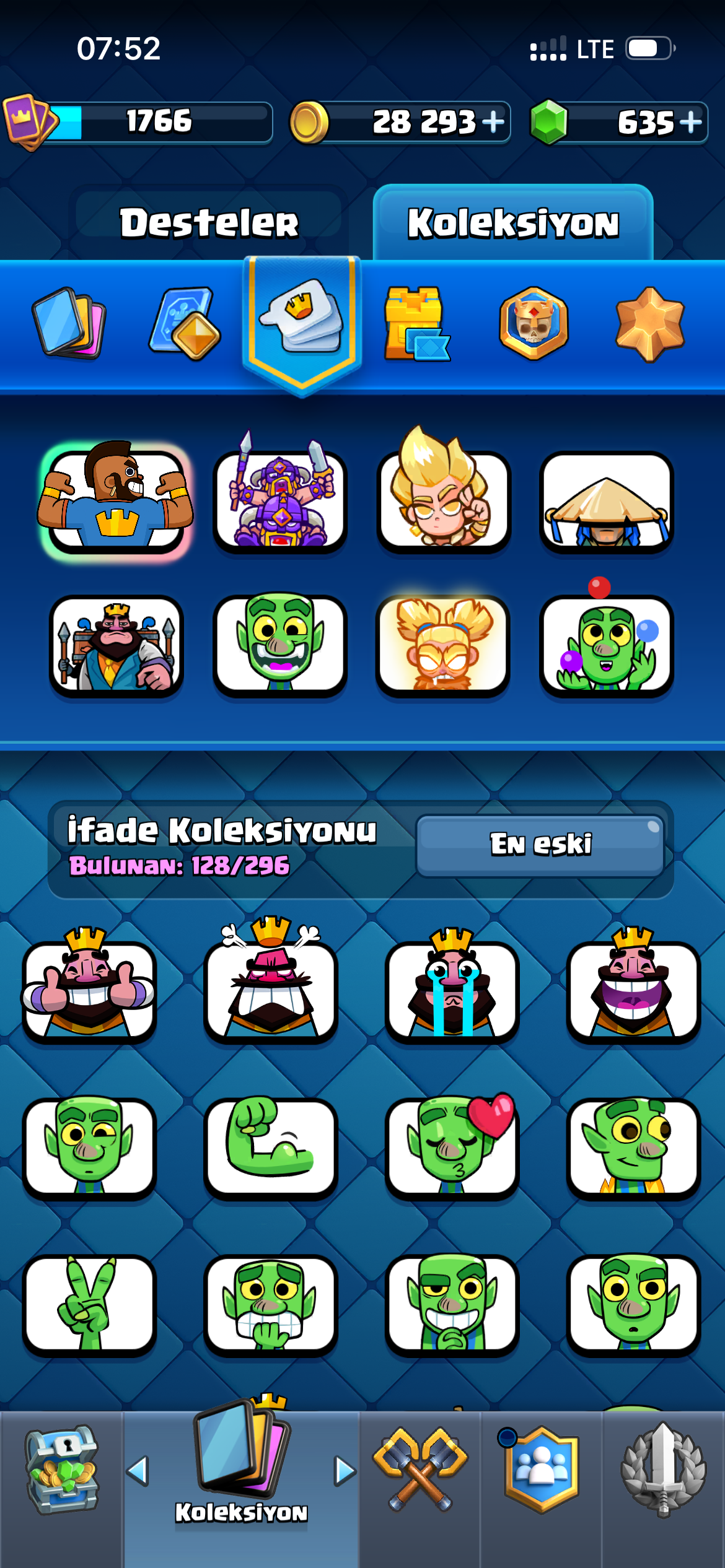The width and height of the screenshot is (725, 1568).
Task: Select the muscular flexing emote in the deck
Action: [116, 499]
